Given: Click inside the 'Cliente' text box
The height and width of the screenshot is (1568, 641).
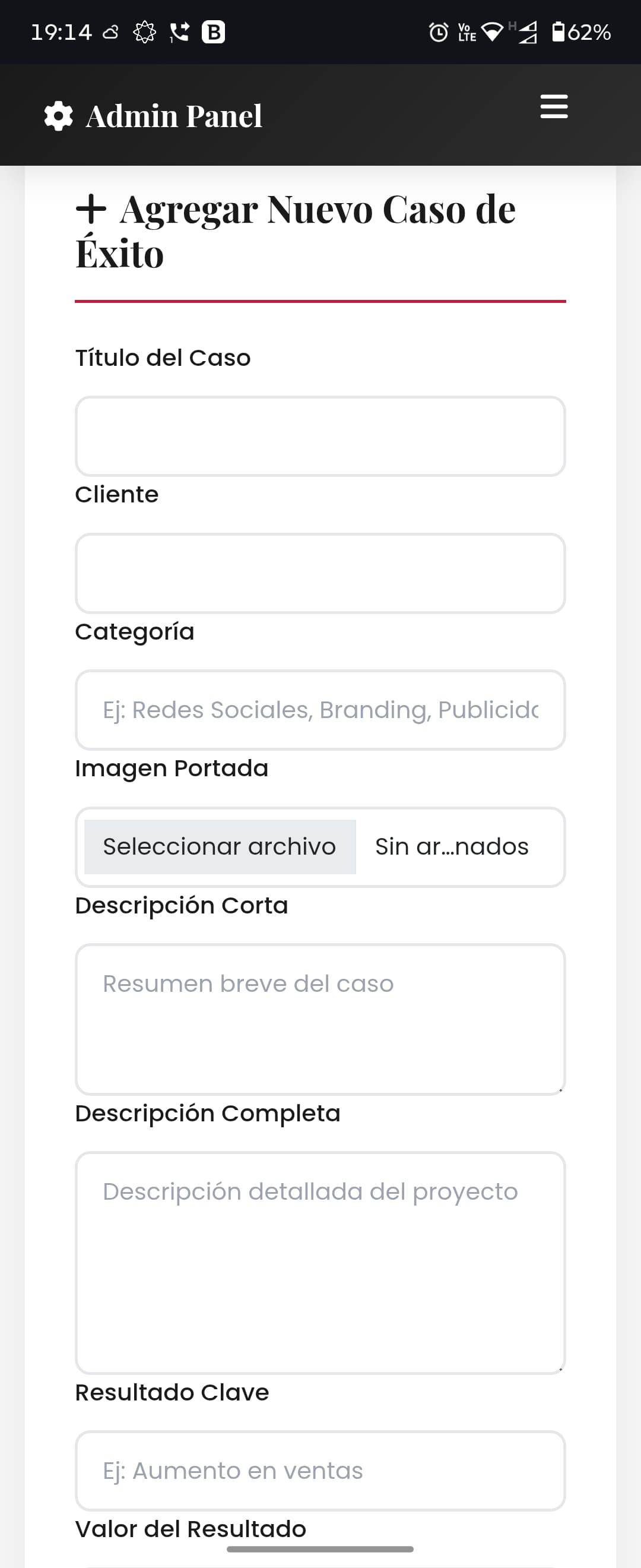Looking at the screenshot, I should click(320, 573).
